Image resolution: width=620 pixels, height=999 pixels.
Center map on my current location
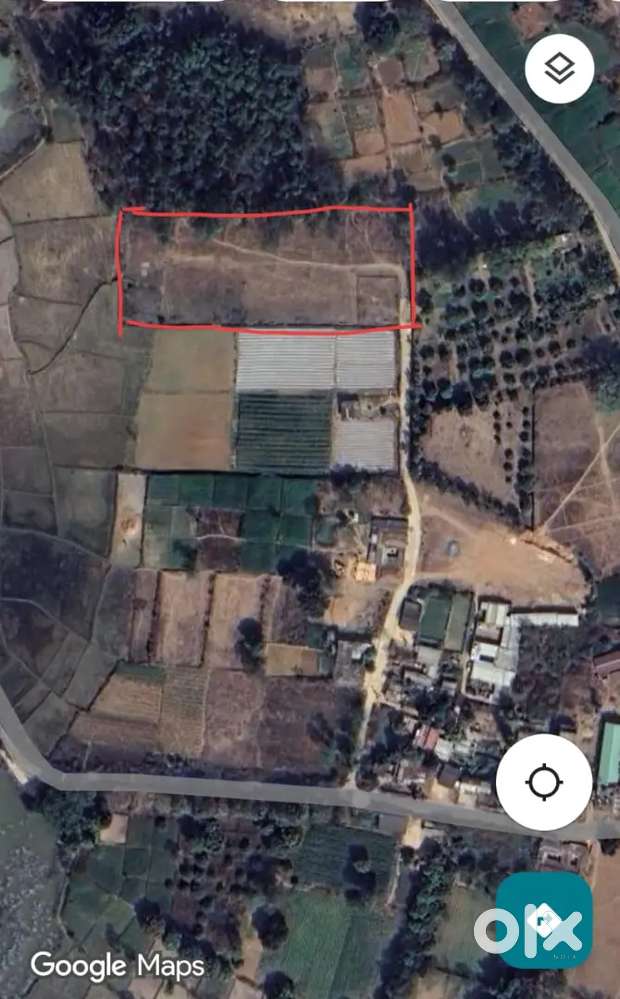click(x=544, y=782)
